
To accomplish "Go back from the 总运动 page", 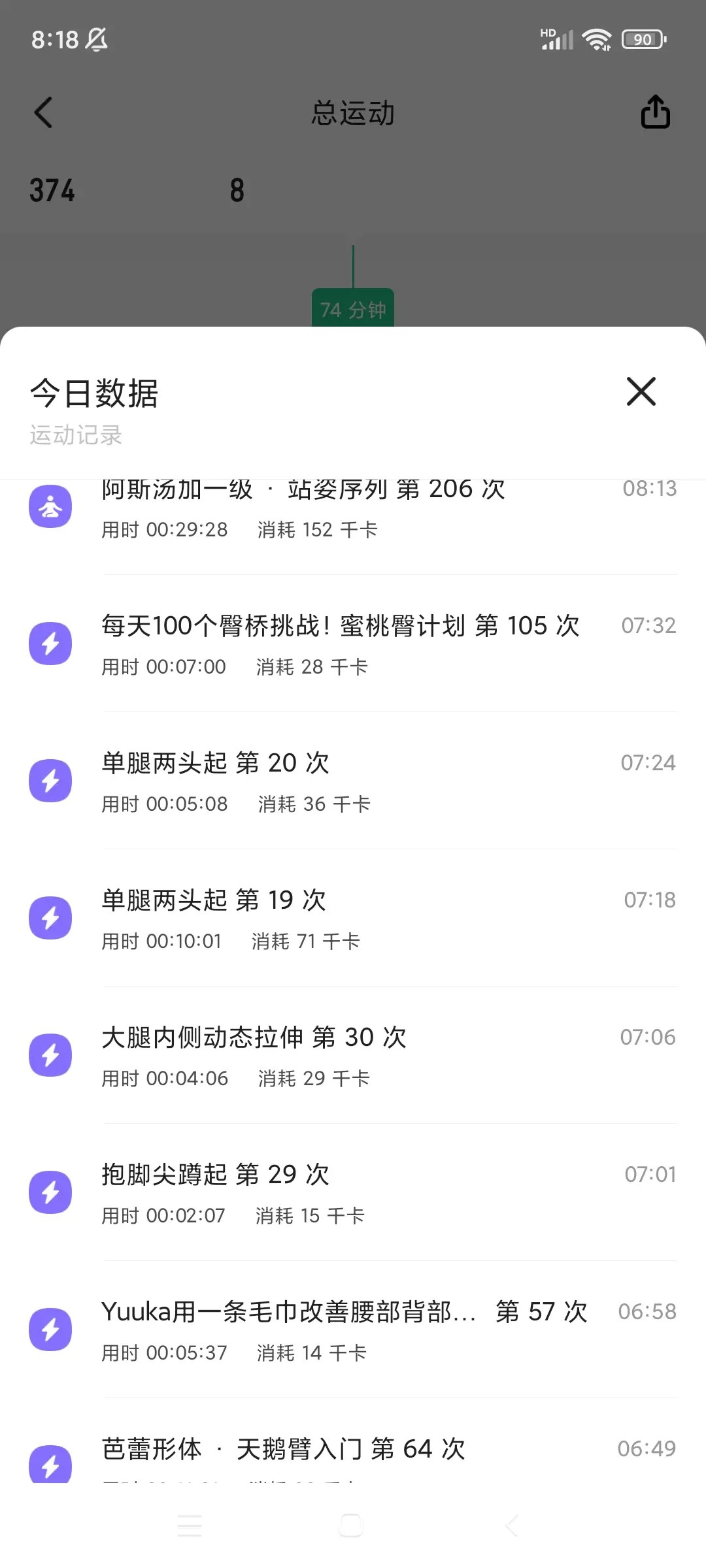I will [x=43, y=113].
